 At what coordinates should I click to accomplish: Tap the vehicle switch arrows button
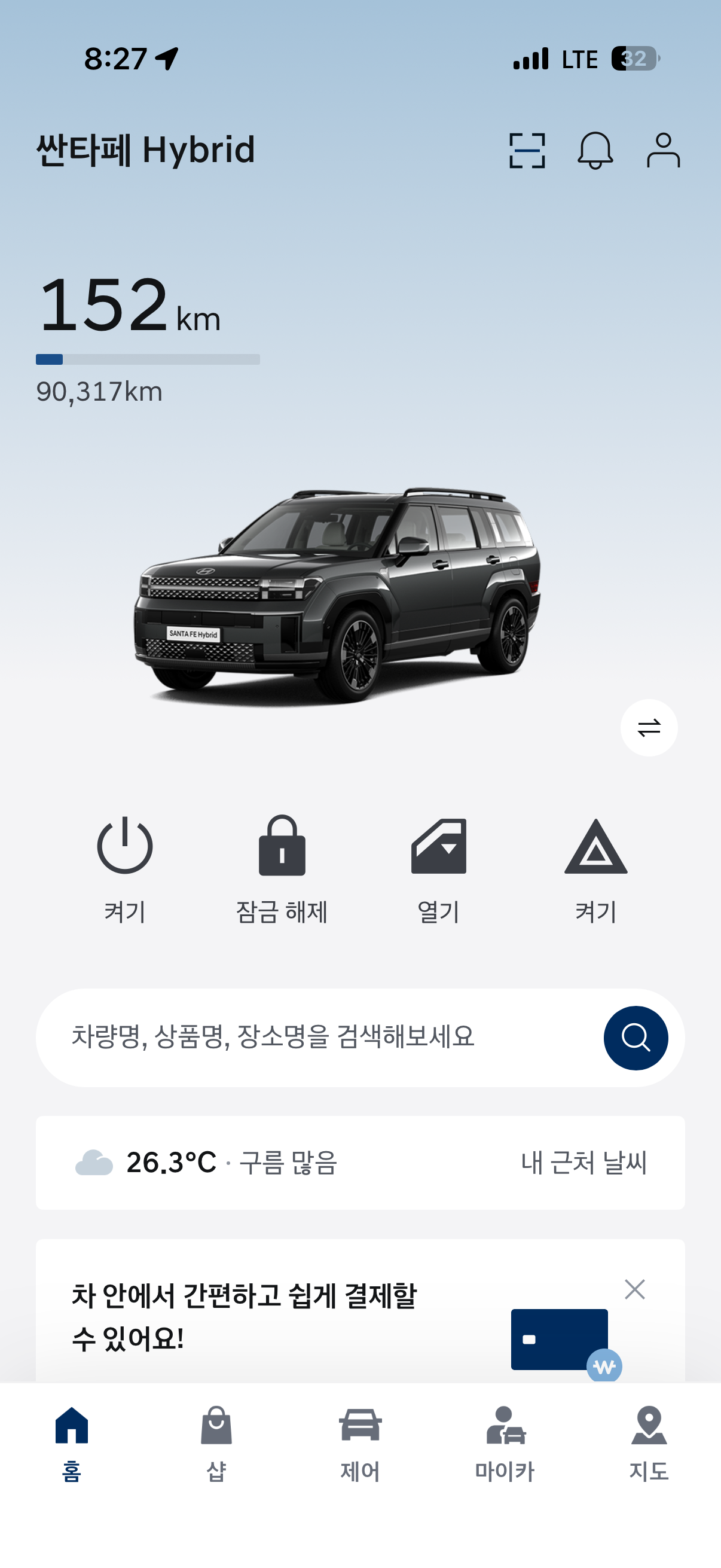click(x=649, y=727)
